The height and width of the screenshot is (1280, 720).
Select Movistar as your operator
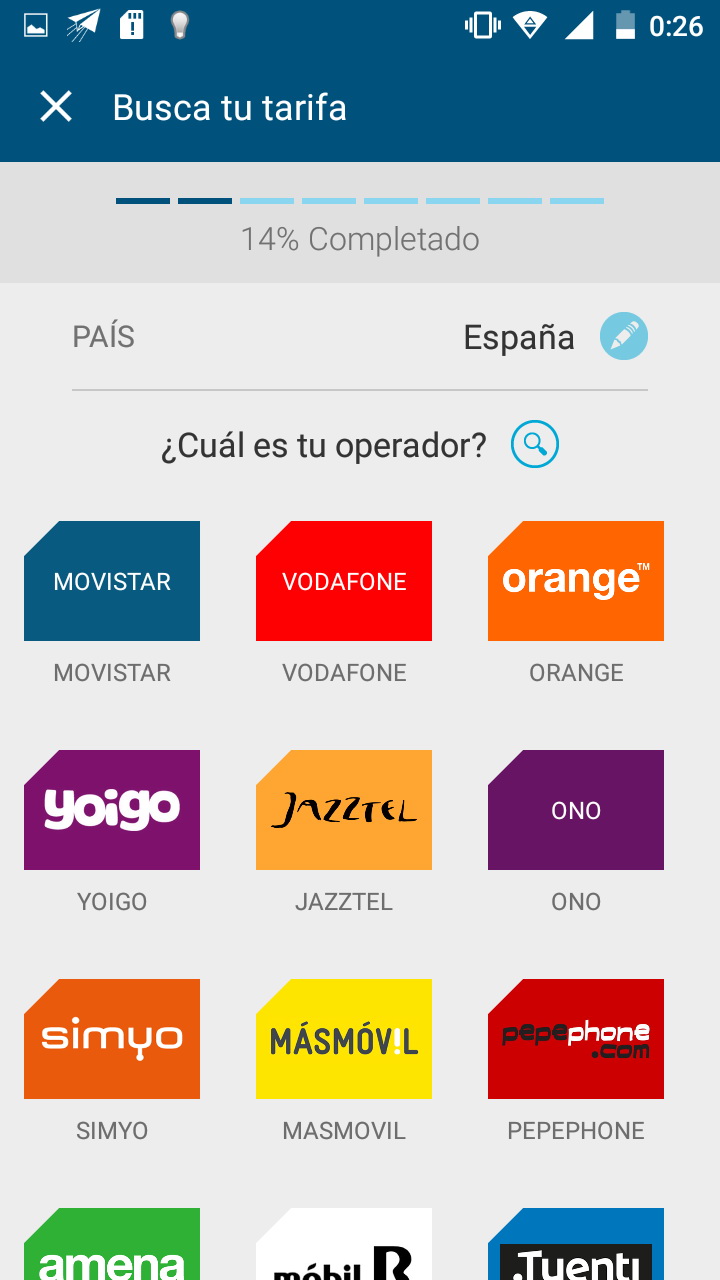[112, 582]
